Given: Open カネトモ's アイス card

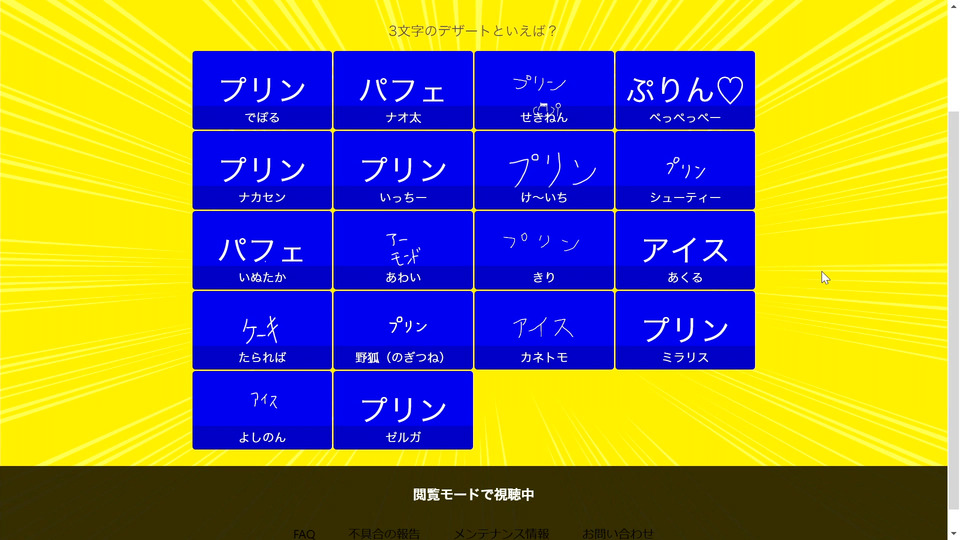Looking at the screenshot, I should click(x=544, y=330).
